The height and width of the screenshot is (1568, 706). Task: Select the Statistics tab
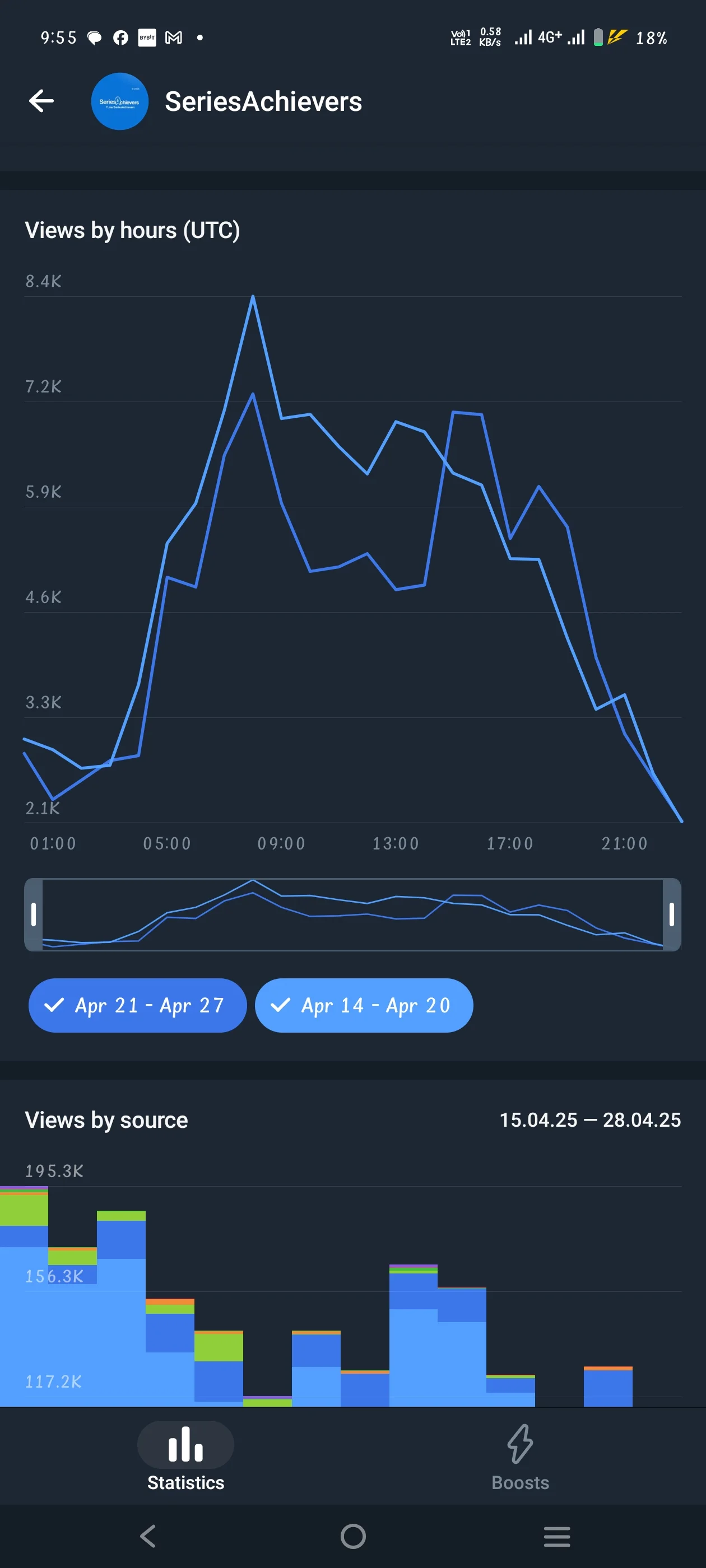tap(186, 1457)
